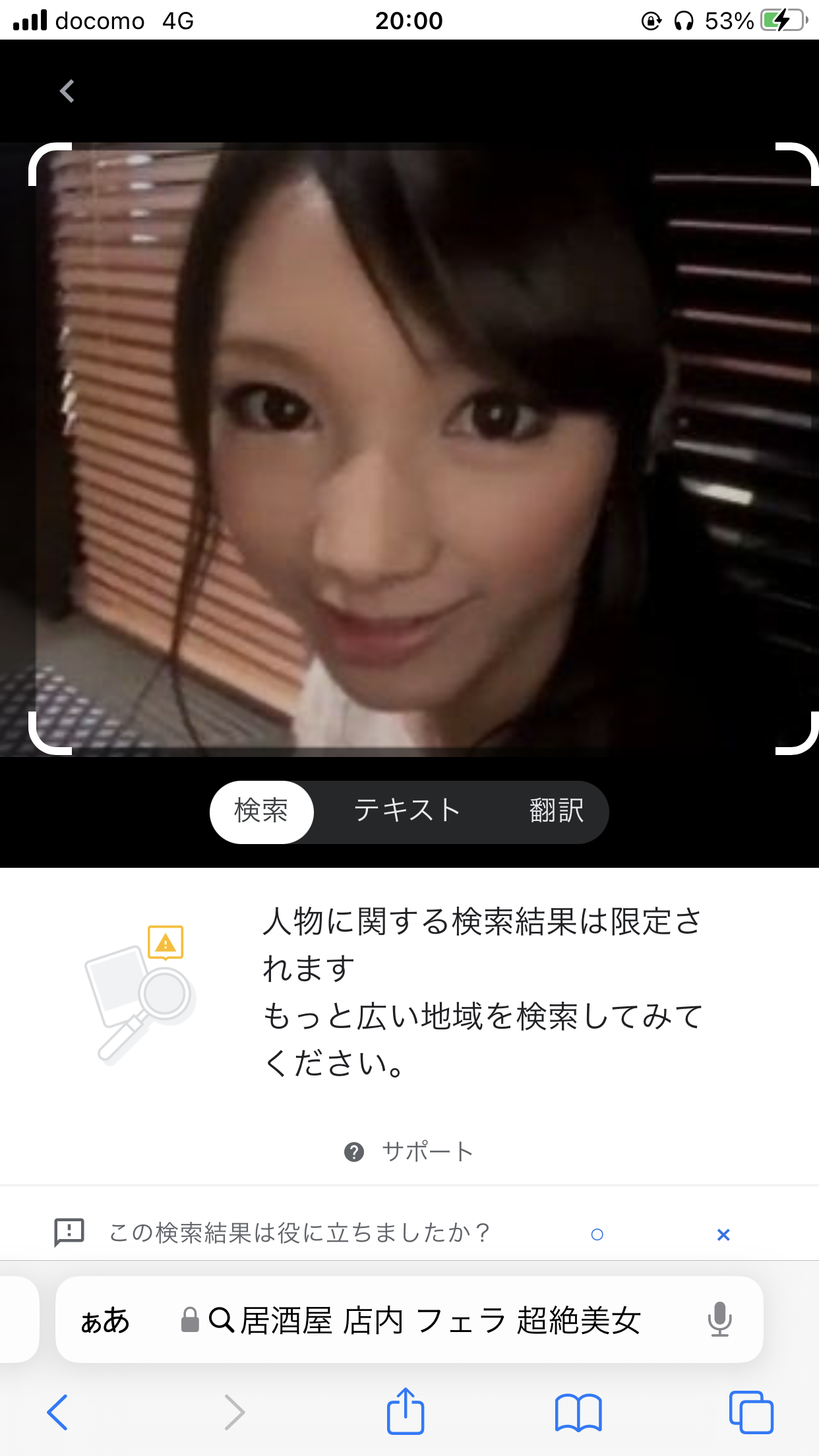Open the 翻訳 translate mode

[555, 812]
